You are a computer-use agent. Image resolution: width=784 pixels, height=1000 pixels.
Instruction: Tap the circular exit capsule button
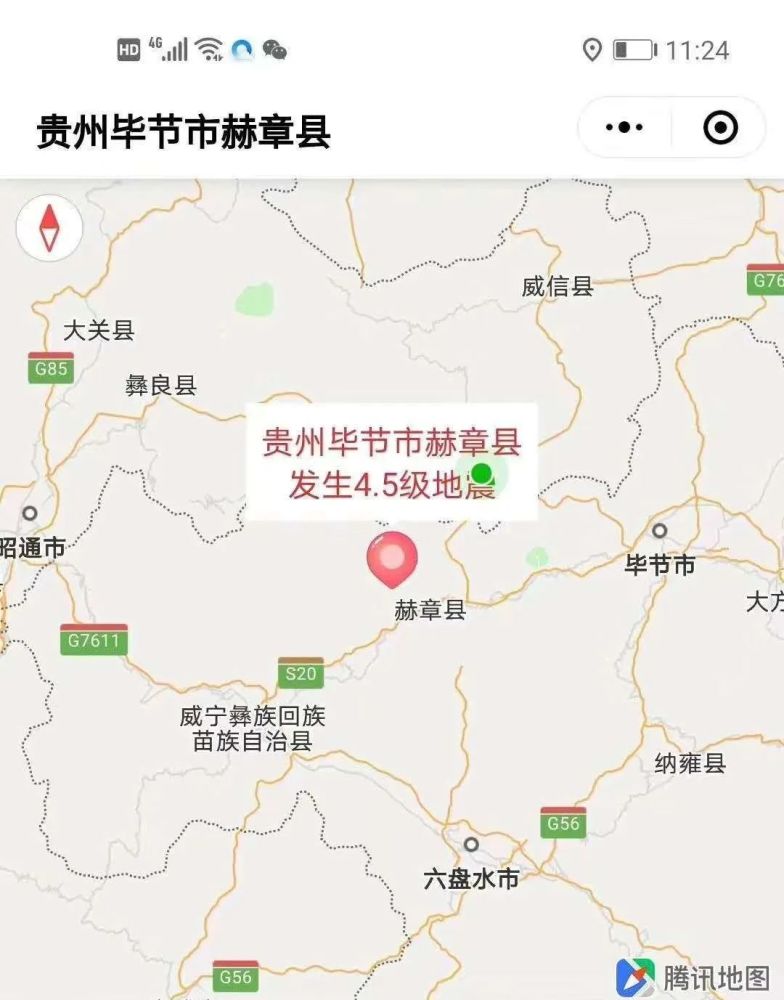click(717, 126)
